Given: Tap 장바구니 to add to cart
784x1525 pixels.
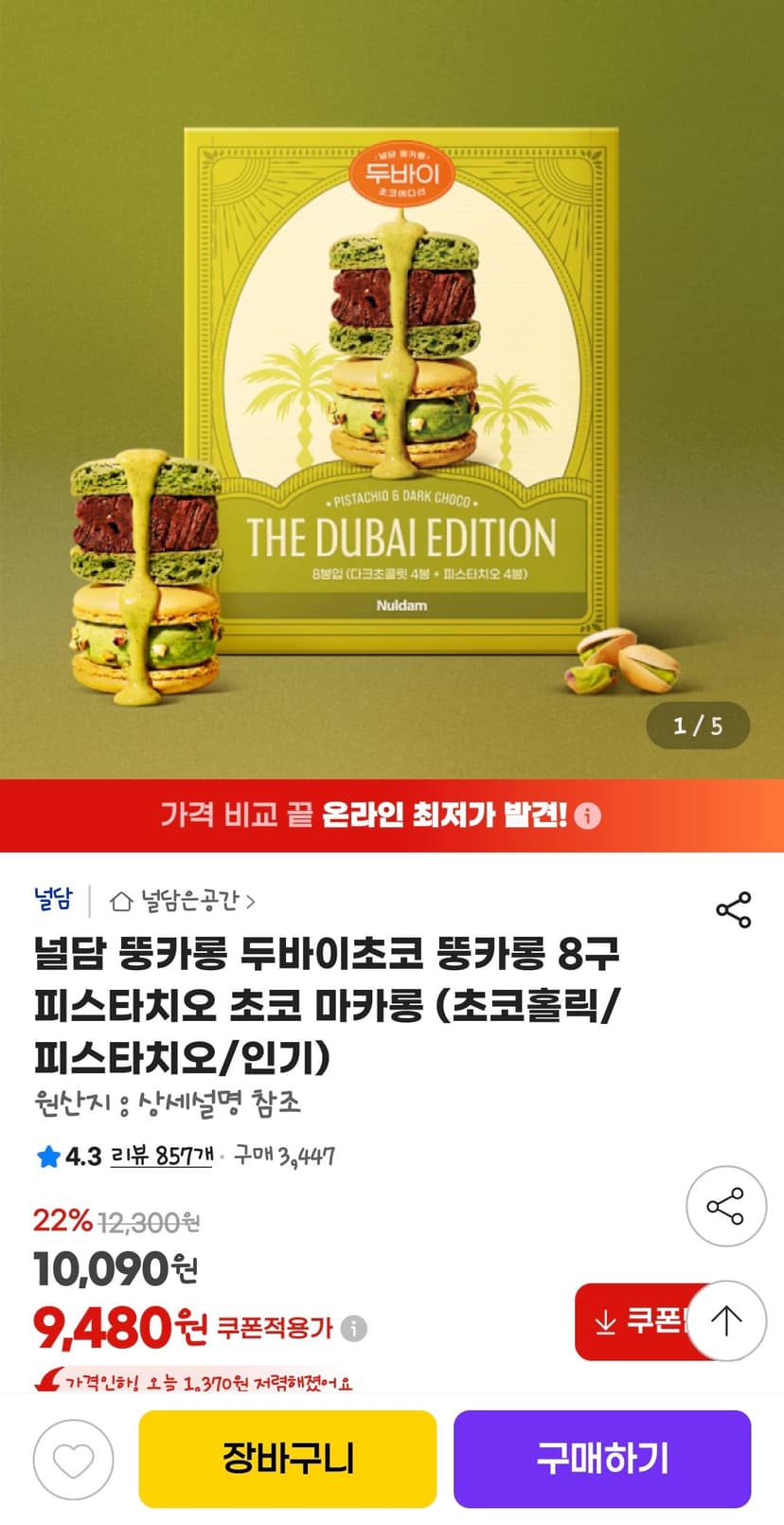Looking at the screenshot, I should pyautogui.click(x=288, y=1459).
